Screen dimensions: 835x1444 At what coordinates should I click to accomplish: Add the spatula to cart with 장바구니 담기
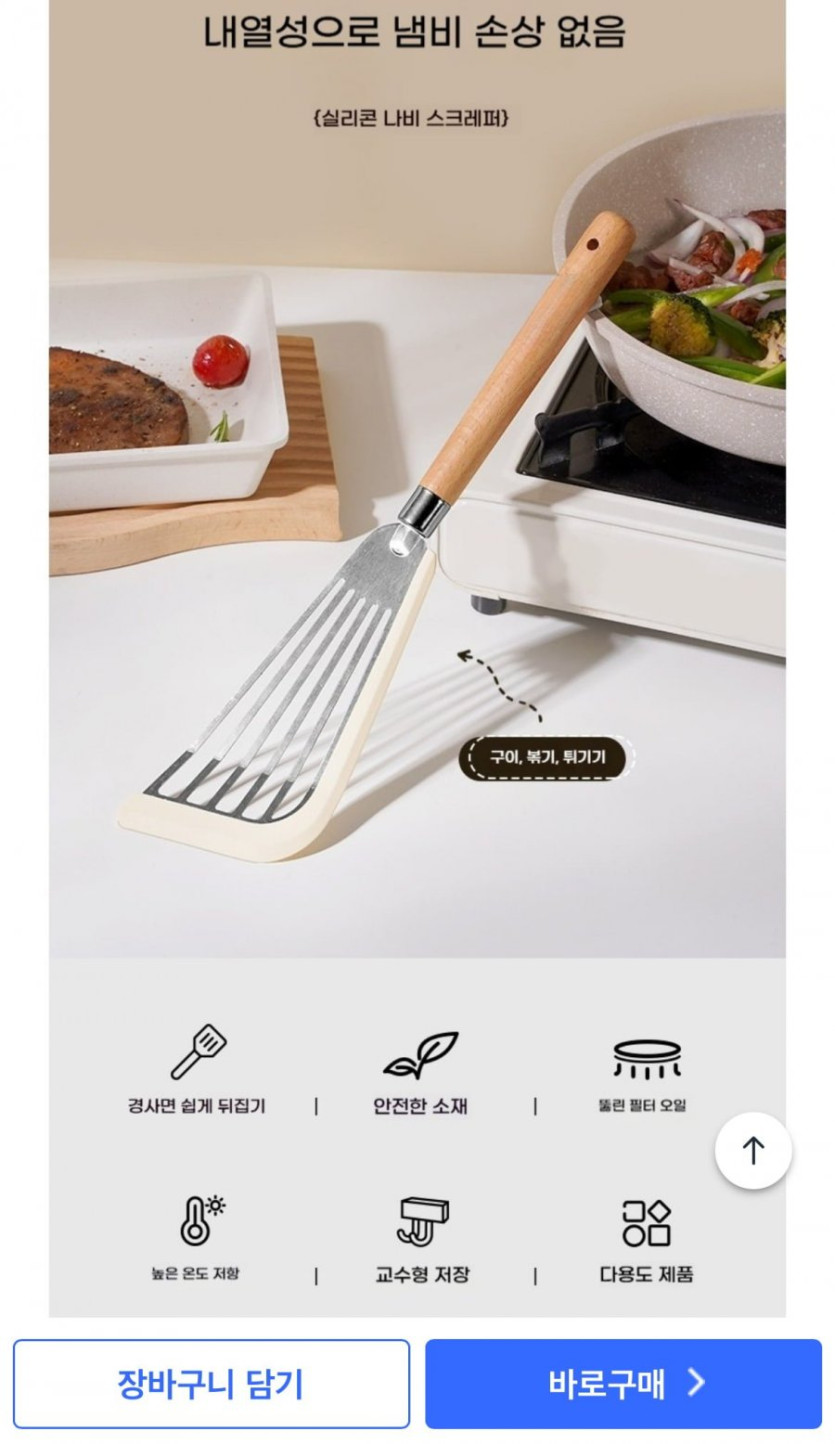pos(211,1384)
